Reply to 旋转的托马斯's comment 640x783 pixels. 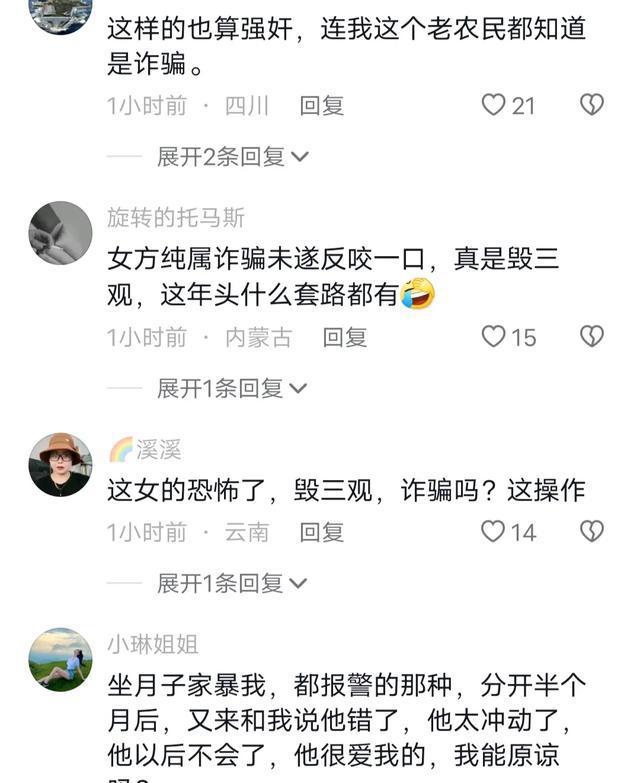[x=344, y=338]
